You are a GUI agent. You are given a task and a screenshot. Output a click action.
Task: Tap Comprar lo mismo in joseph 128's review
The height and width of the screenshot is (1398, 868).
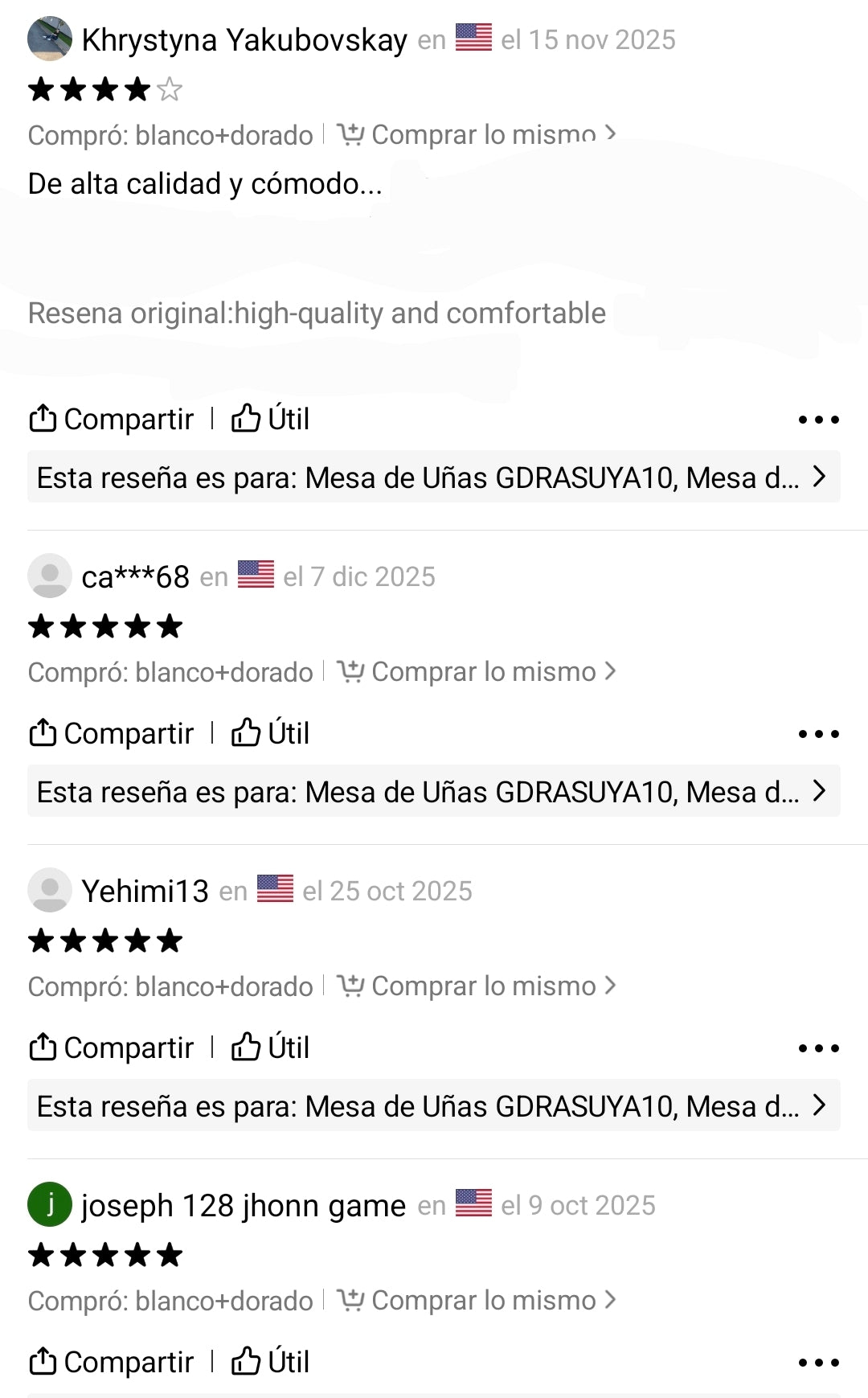[476, 1300]
